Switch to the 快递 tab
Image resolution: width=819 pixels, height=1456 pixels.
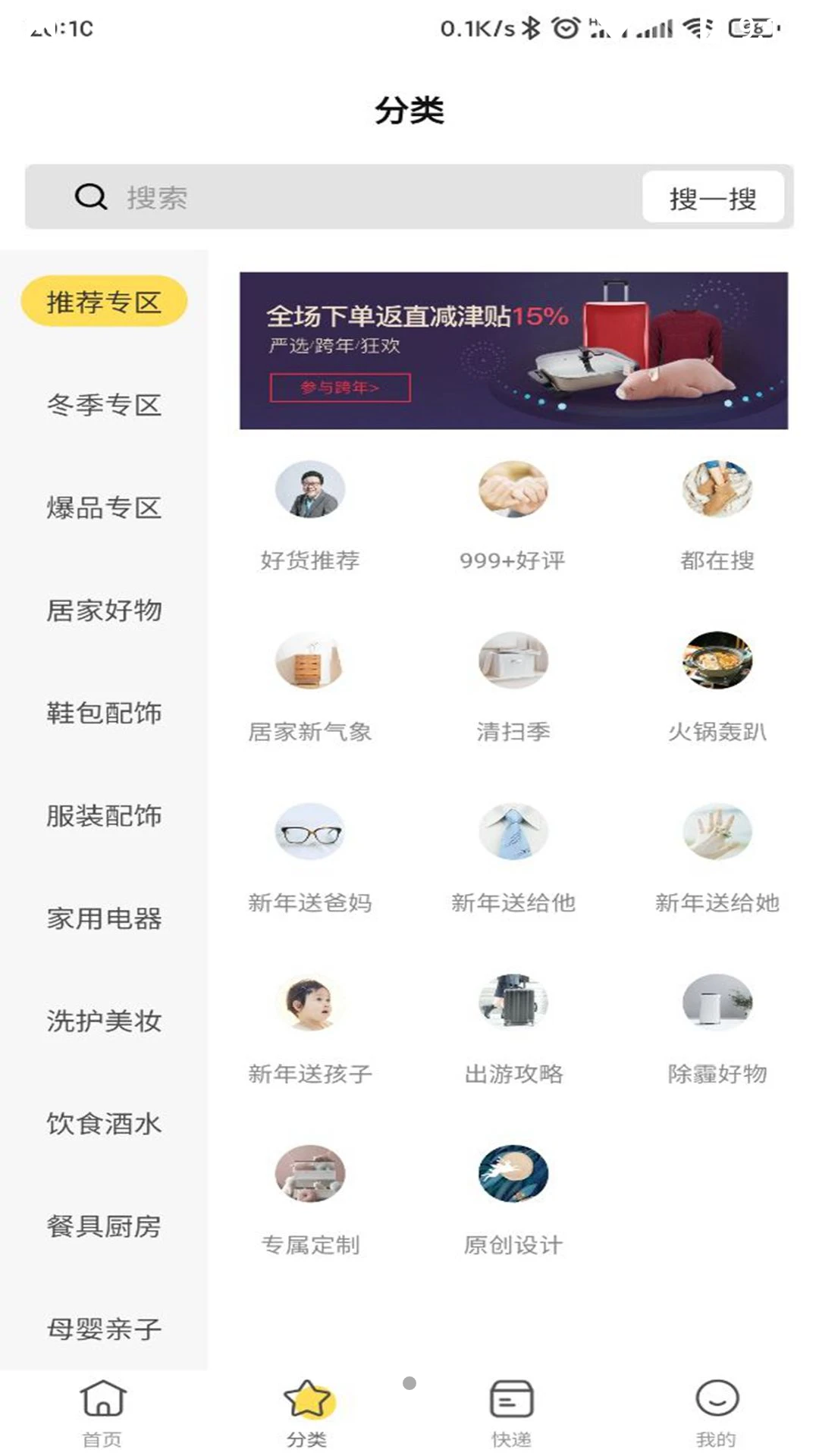point(512,1412)
